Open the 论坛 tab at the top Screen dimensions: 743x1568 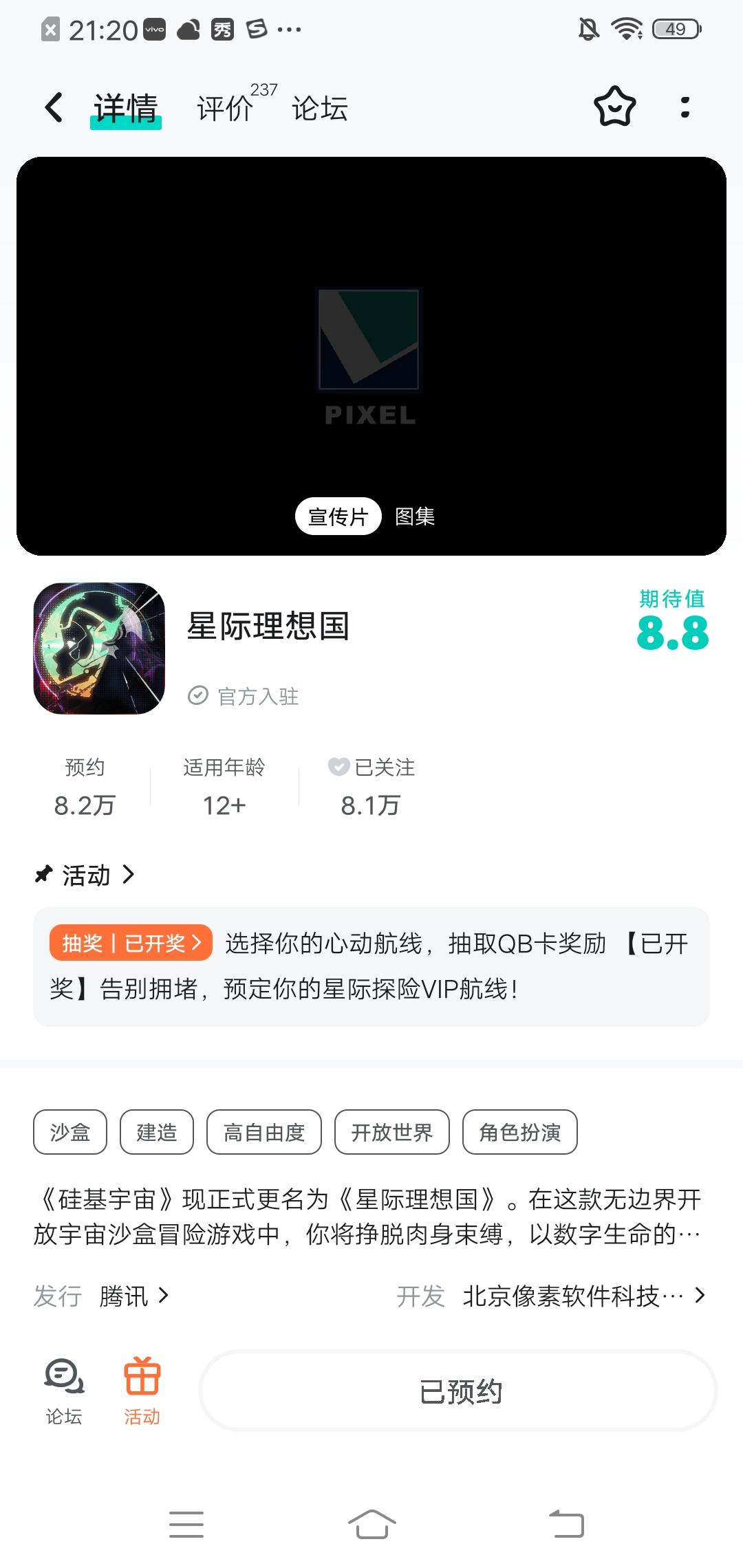click(x=320, y=108)
